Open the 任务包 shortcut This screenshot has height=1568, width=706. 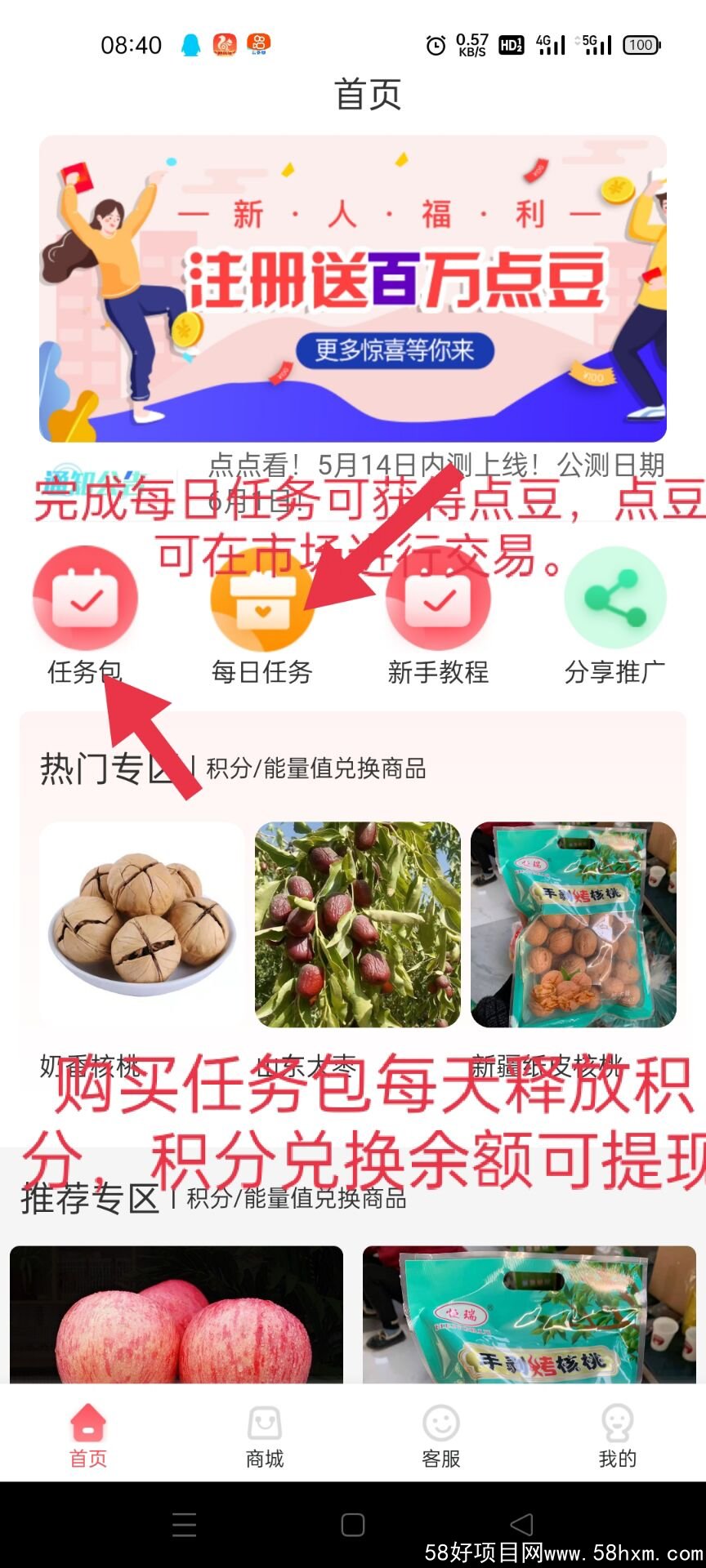85,600
